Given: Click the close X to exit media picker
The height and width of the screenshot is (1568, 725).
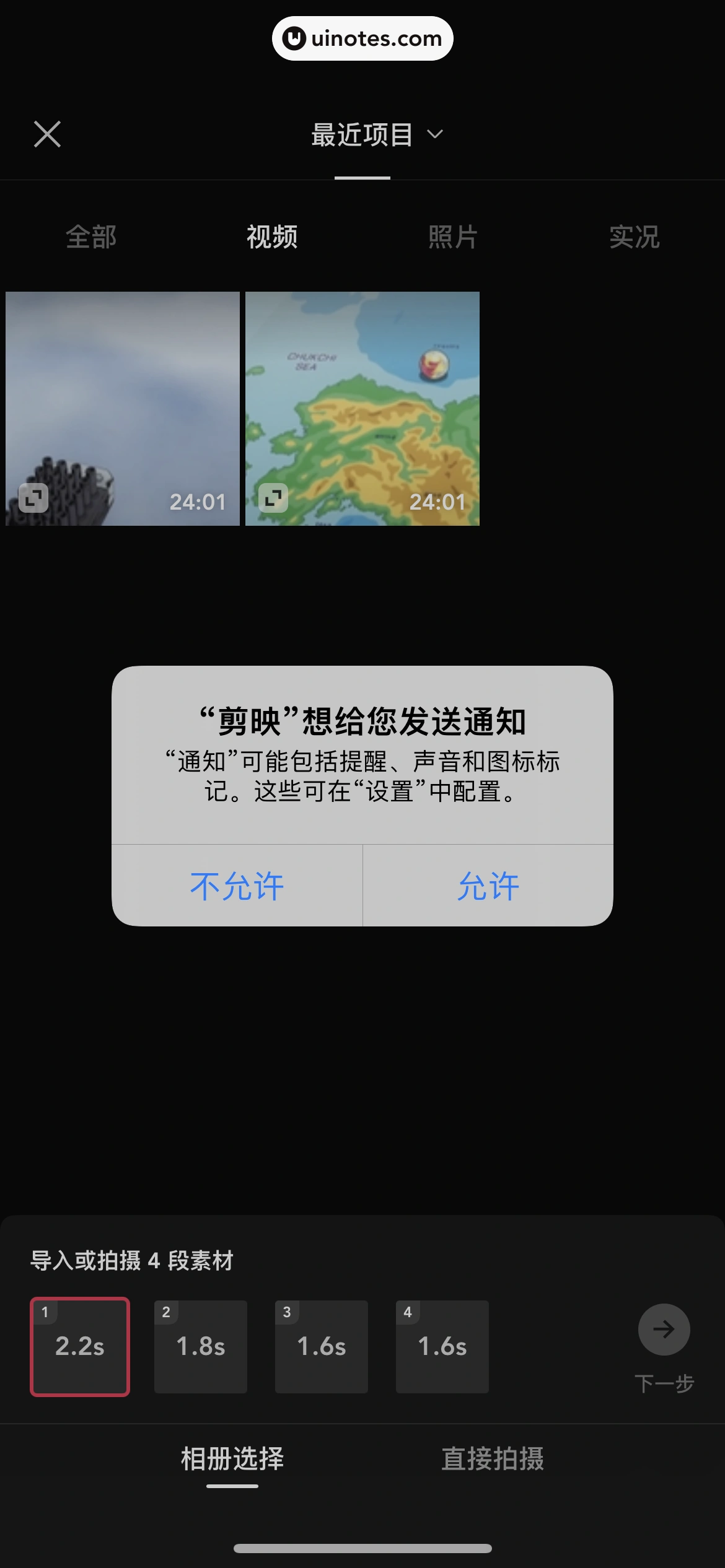Looking at the screenshot, I should click(x=48, y=134).
